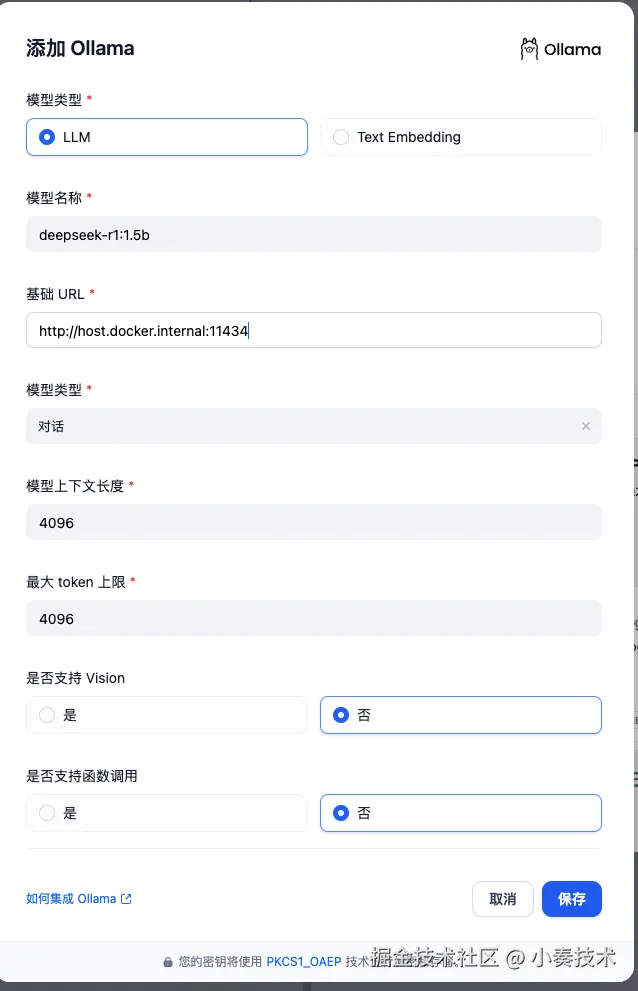The image size is (638, 991).
Task: Choose 否 for function calling support
Action: (460, 813)
